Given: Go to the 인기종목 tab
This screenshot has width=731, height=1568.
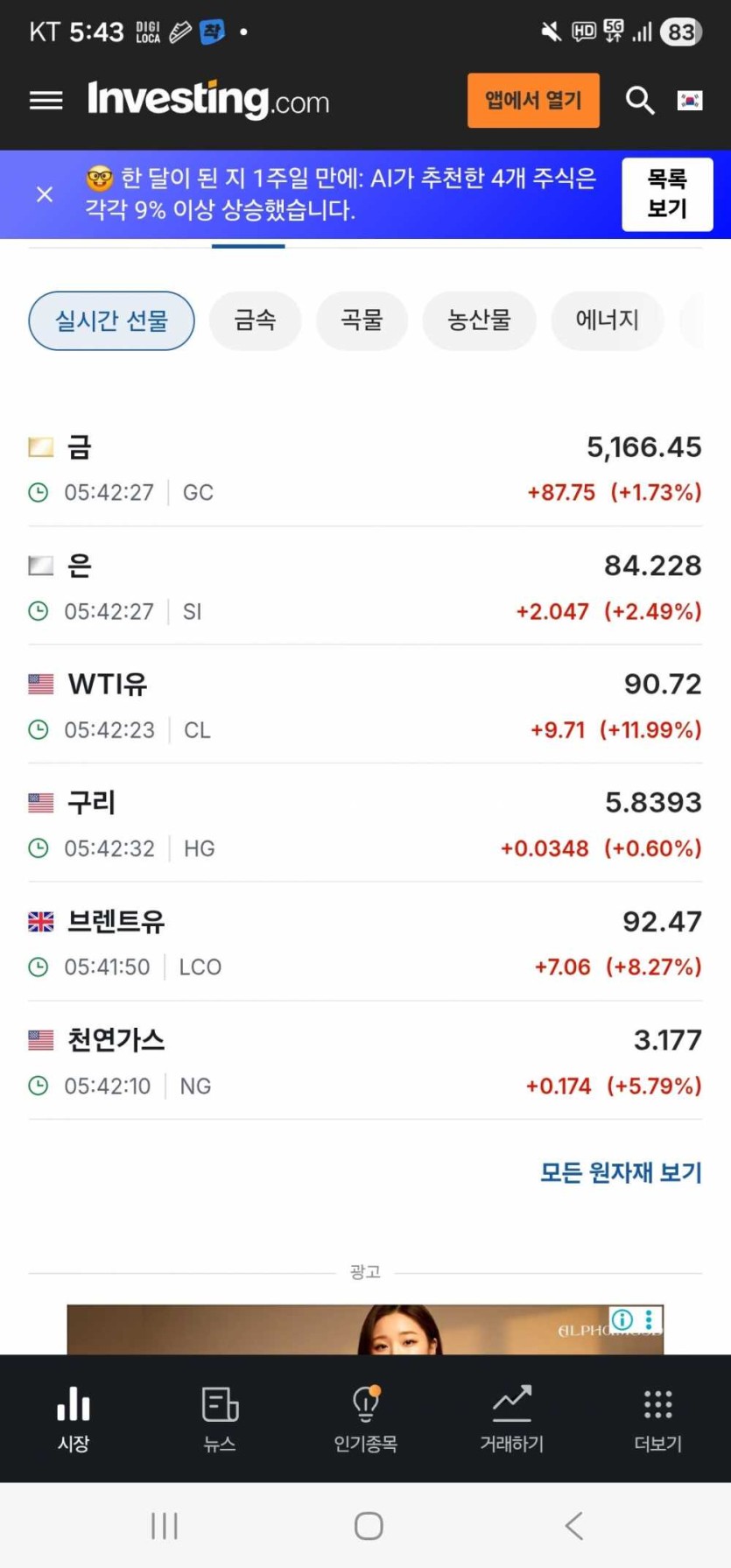Looking at the screenshot, I should tap(365, 1418).
